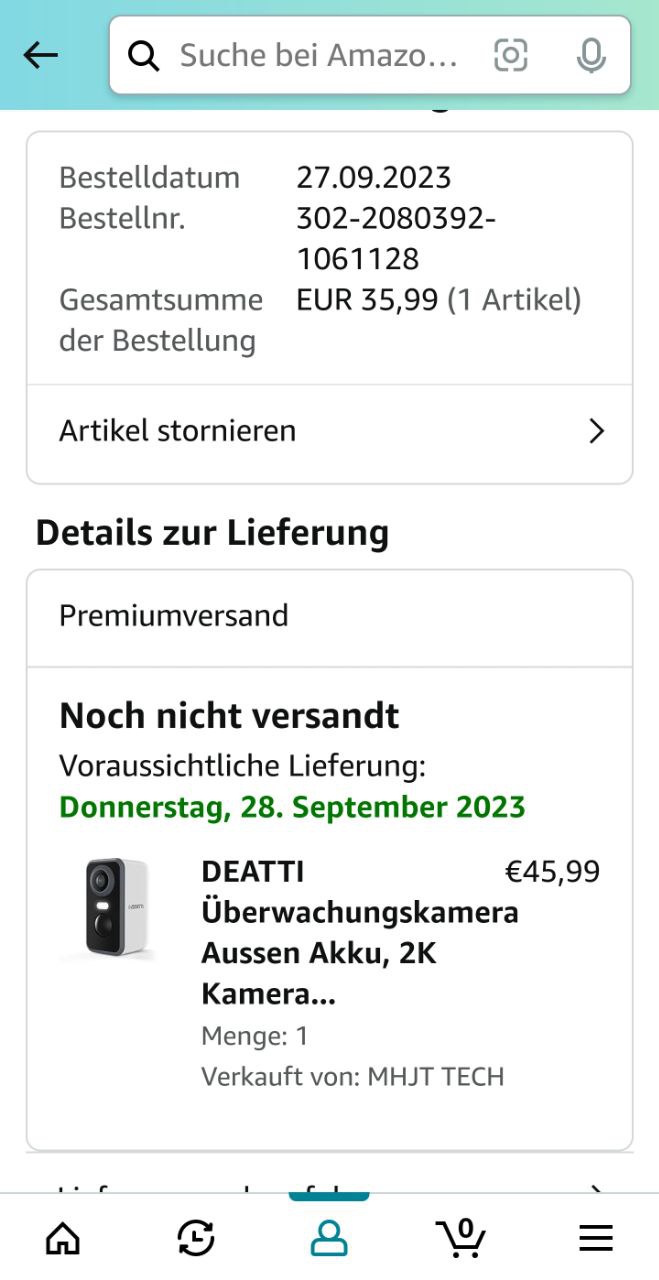Open the DEATTI Überwachungskamera product
The height and width of the screenshot is (1280, 659).
coord(359,932)
